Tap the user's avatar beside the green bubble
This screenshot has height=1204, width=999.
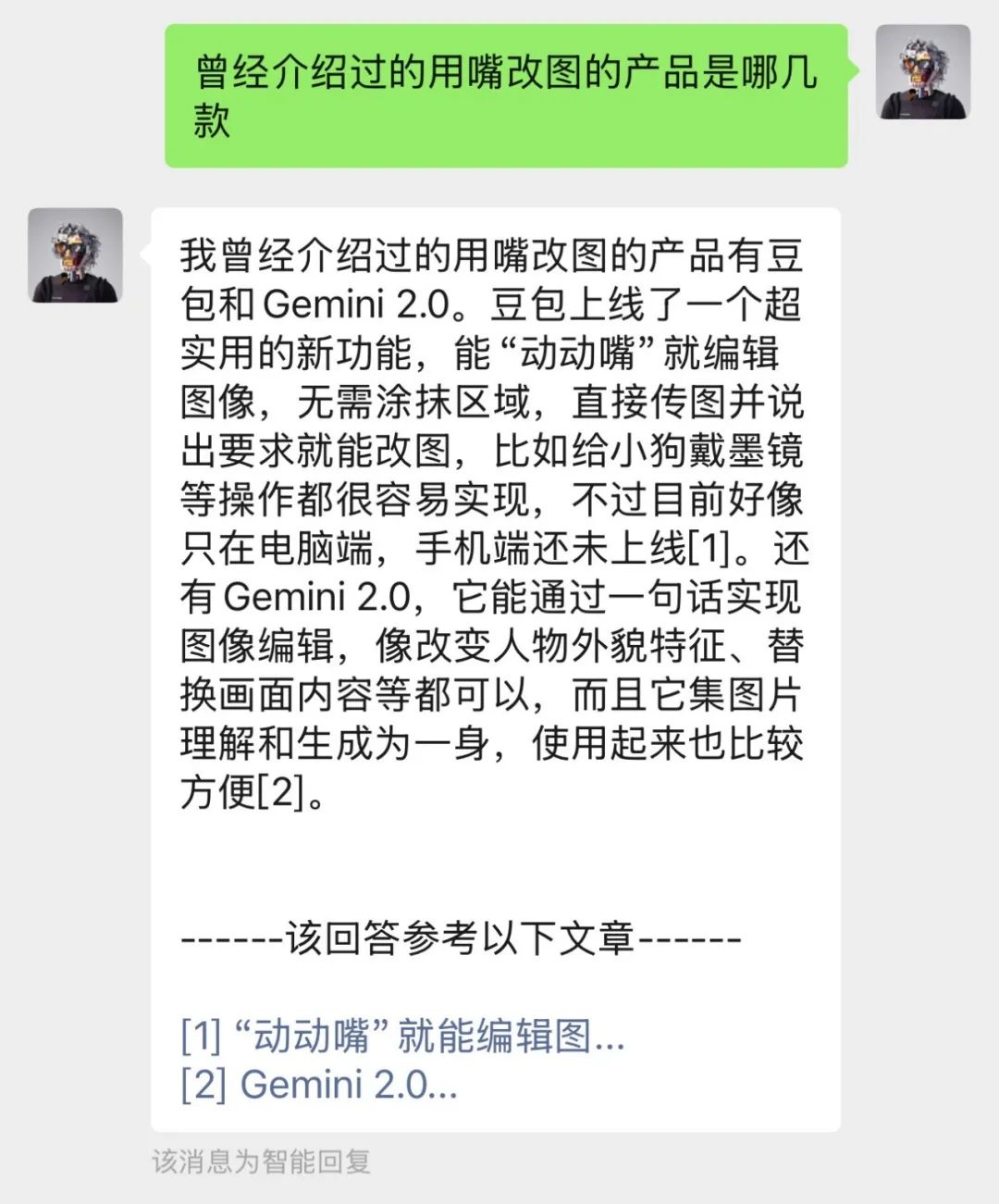(924, 74)
